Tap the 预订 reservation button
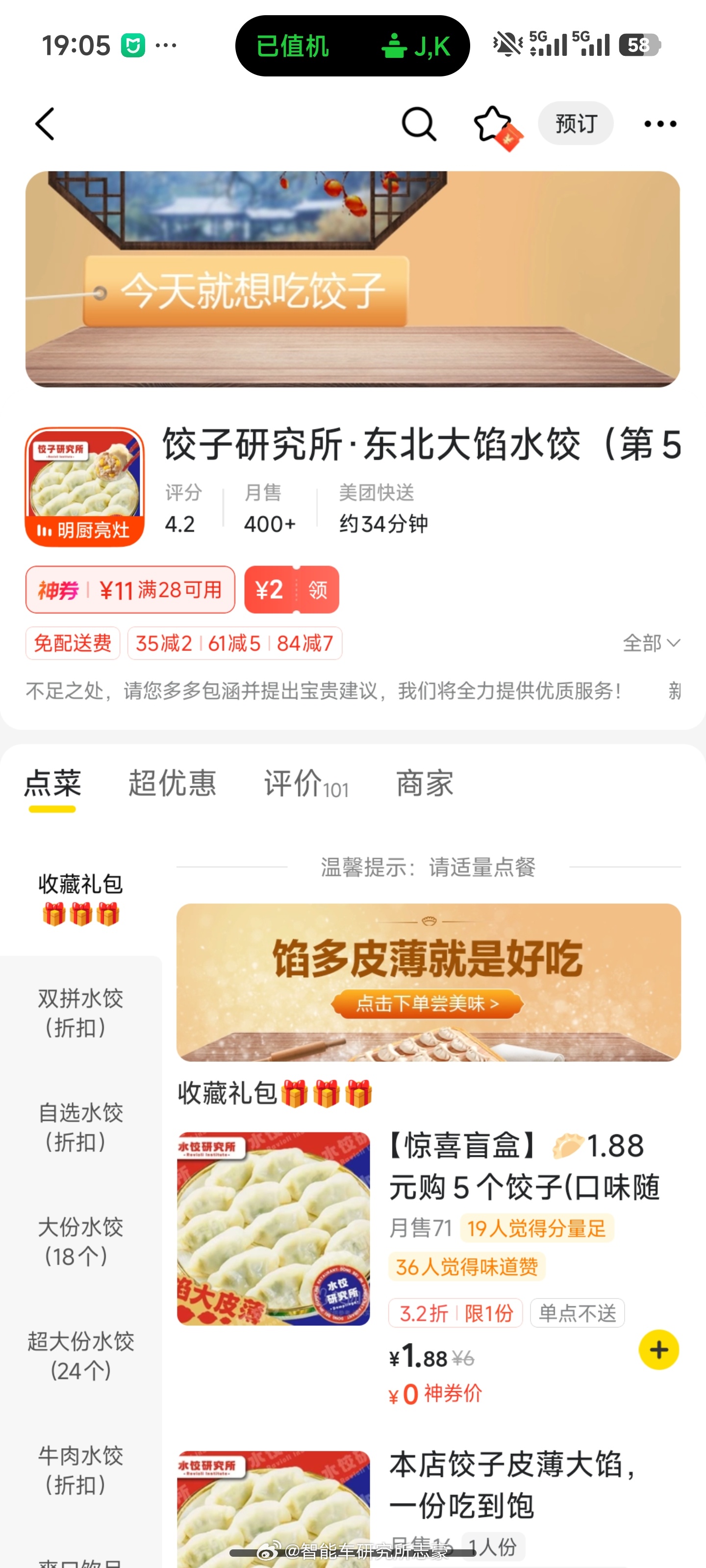The height and width of the screenshot is (1568, 706). [x=575, y=123]
